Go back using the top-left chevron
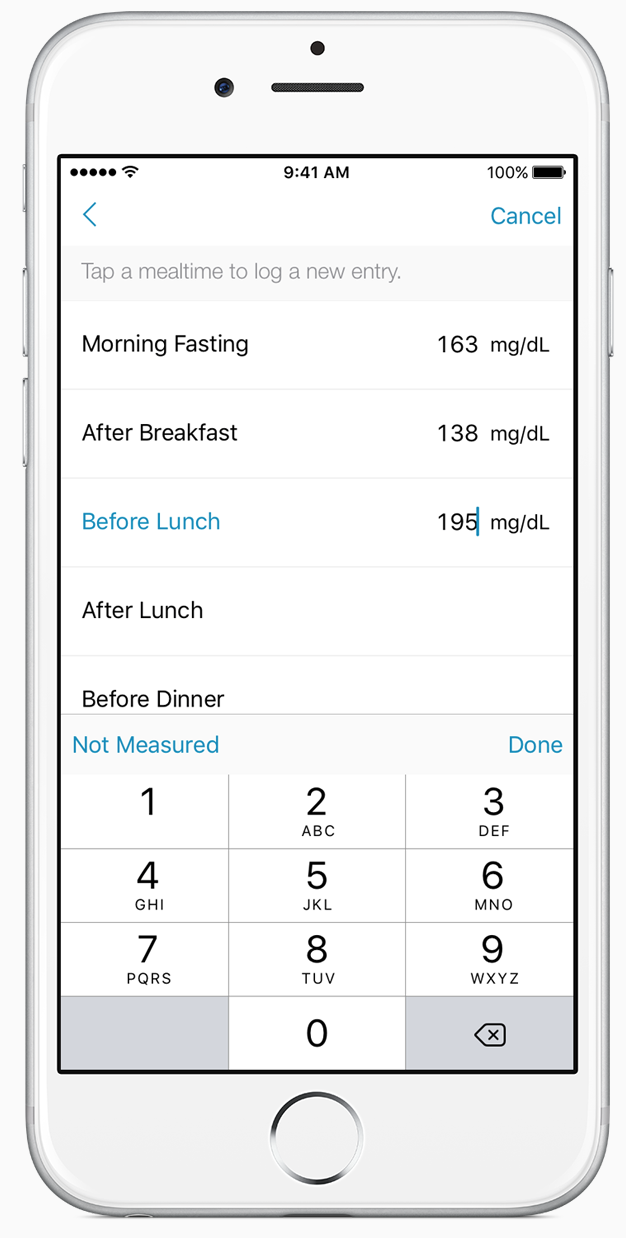Image resolution: width=626 pixels, height=1238 pixels. click(90, 215)
